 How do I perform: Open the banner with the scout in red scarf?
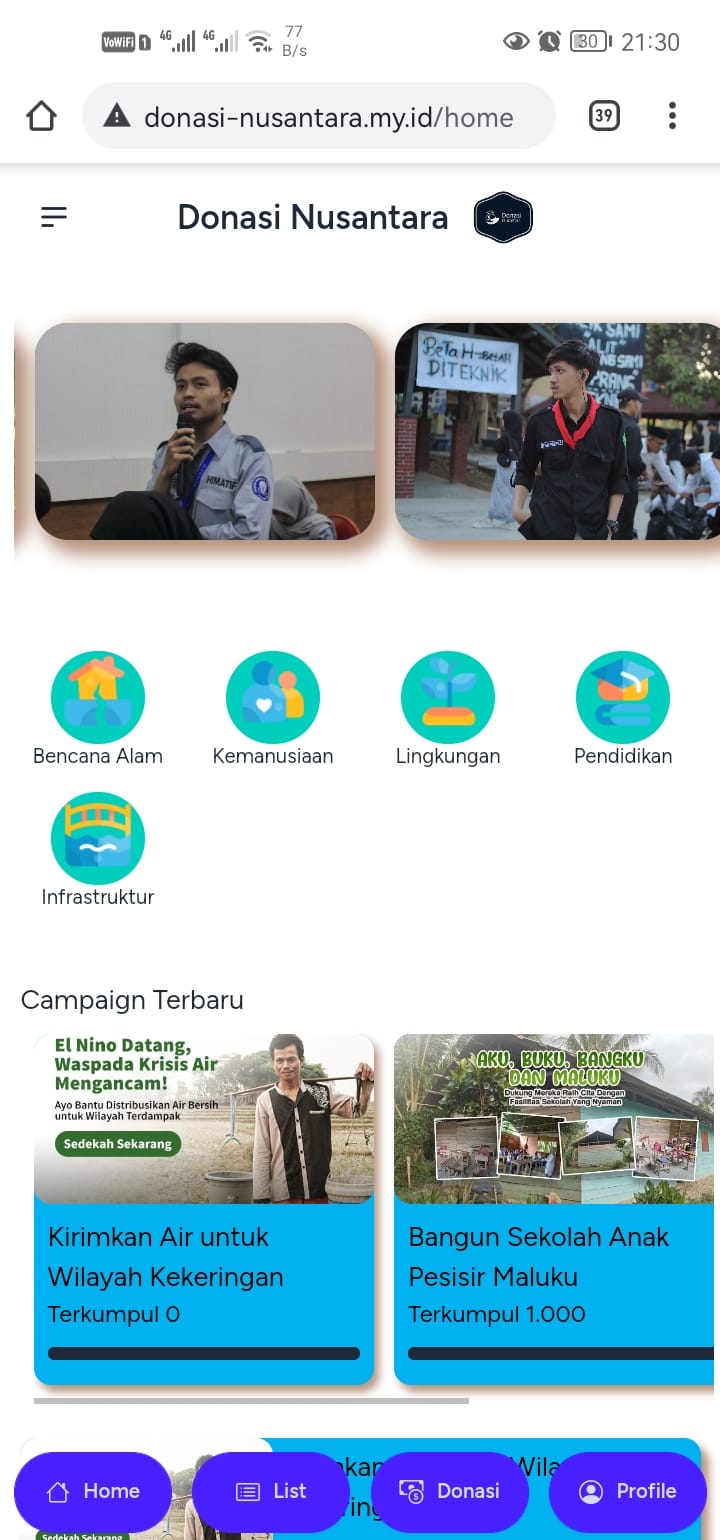(x=557, y=431)
